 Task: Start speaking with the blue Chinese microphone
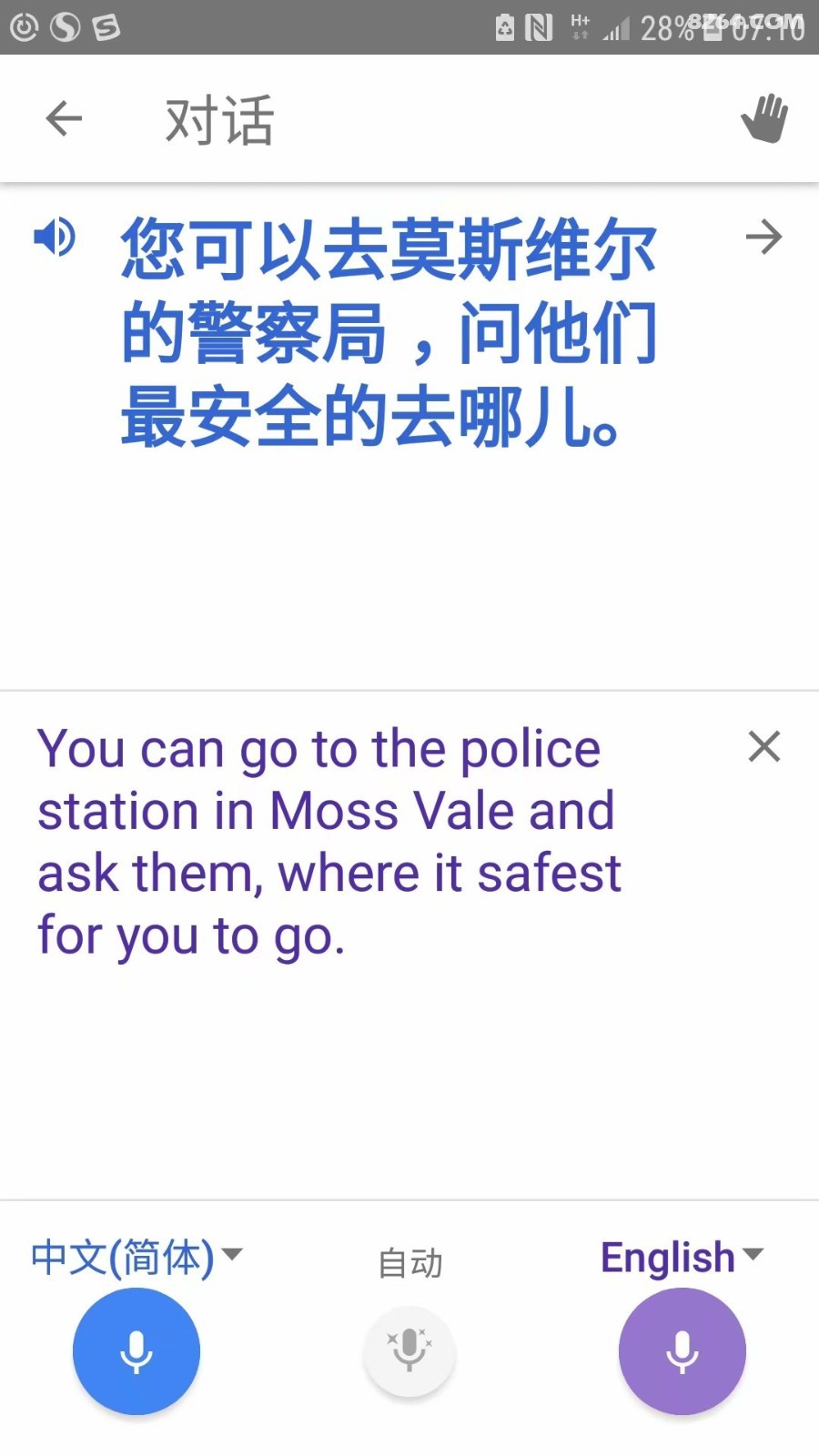tap(136, 1351)
